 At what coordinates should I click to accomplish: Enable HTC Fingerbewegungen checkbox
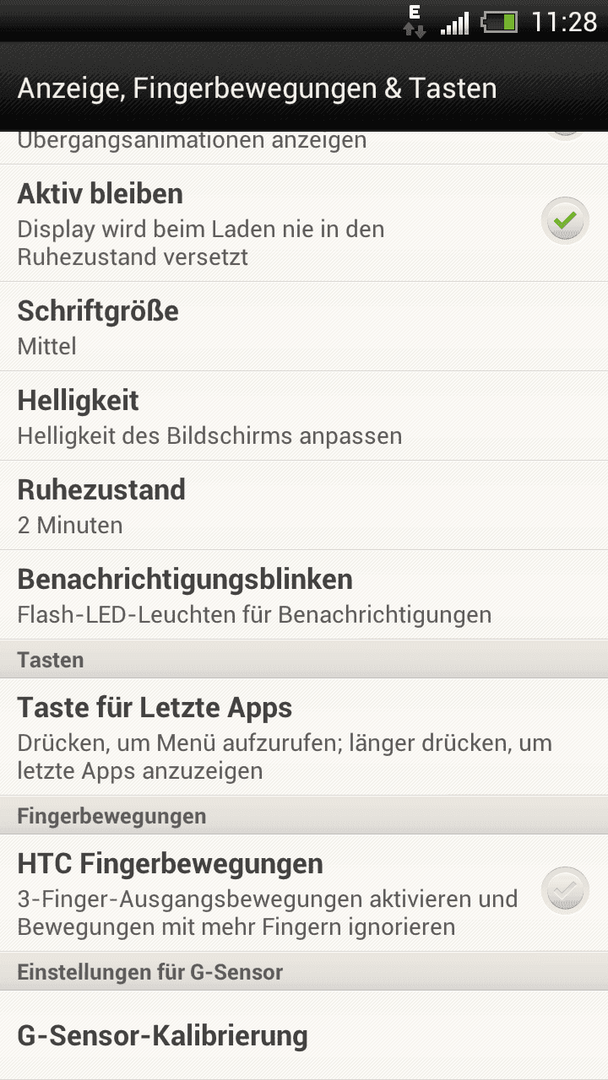click(565, 891)
